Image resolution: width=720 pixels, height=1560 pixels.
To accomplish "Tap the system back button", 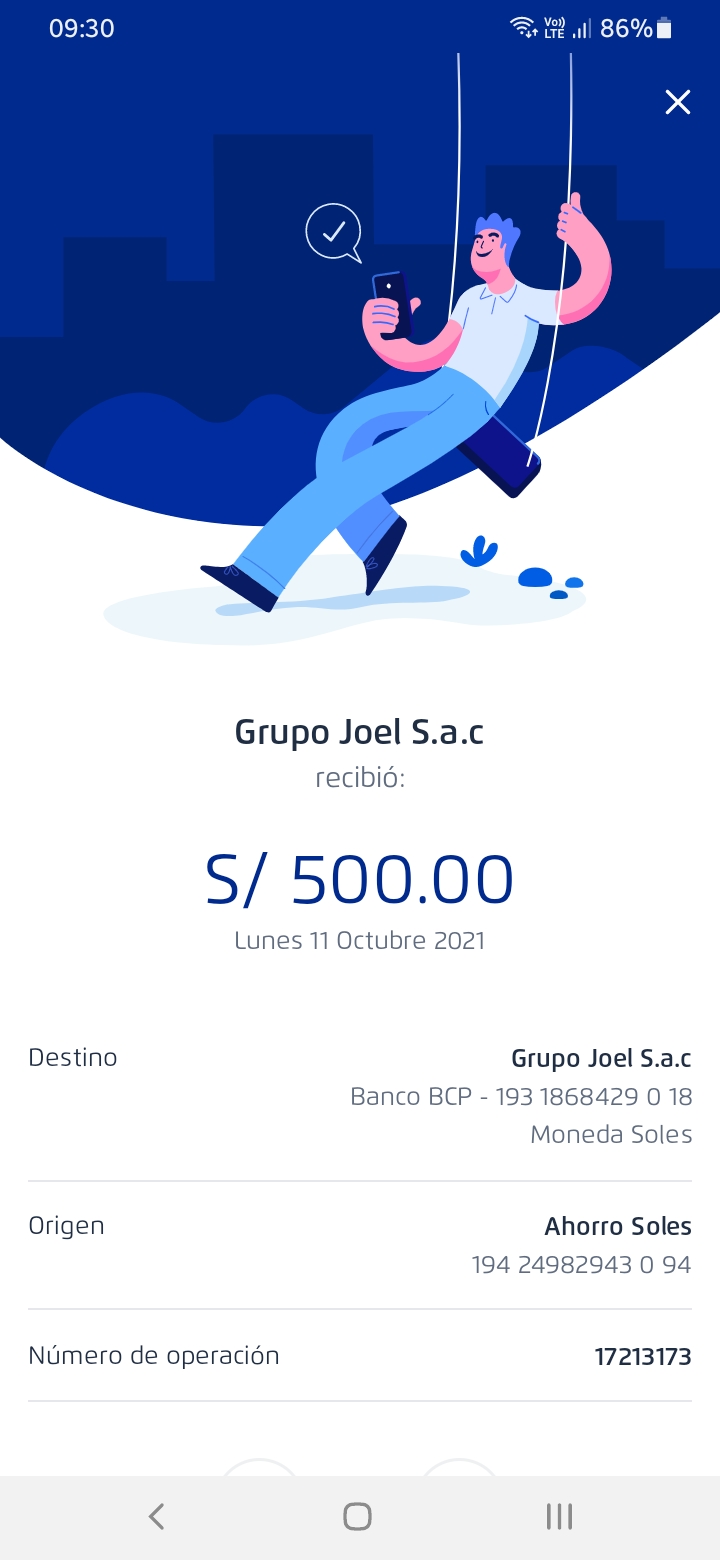I will [x=157, y=1516].
